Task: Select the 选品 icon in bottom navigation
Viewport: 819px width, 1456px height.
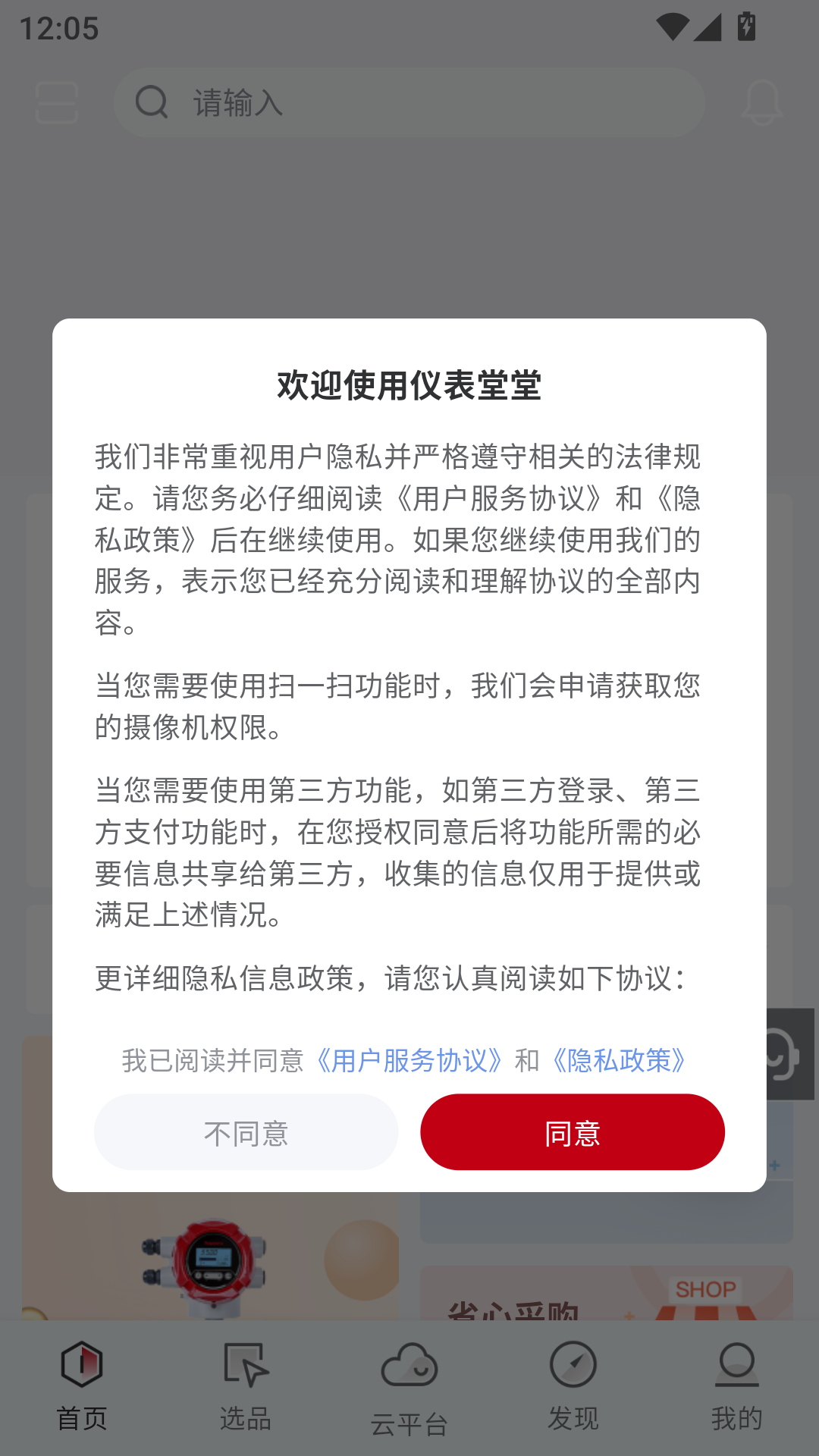Action: 246,1365
